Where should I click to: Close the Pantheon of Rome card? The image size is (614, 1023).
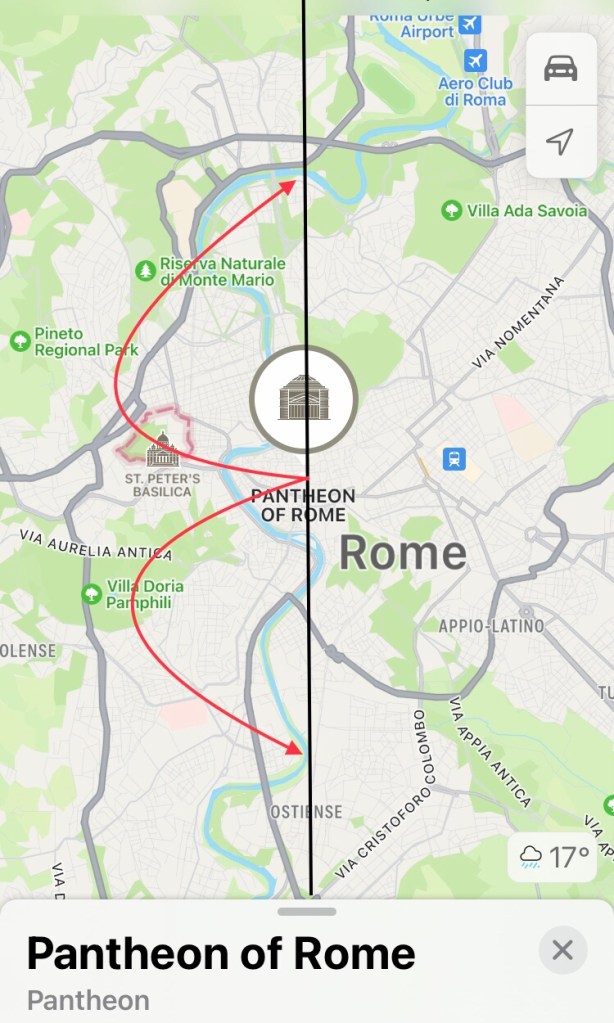(x=563, y=950)
